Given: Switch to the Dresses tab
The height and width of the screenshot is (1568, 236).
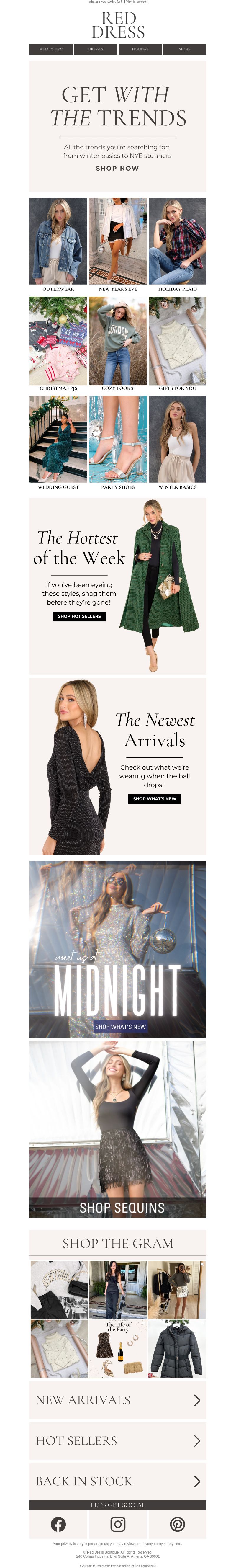Looking at the screenshot, I should (96, 49).
